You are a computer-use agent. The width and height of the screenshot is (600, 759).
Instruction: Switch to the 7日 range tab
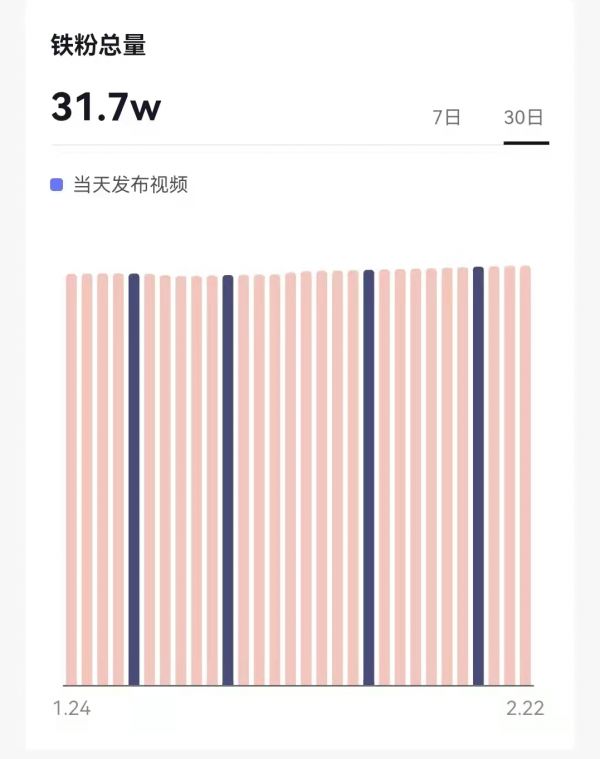pyautogui.click(x=446, y=118)
